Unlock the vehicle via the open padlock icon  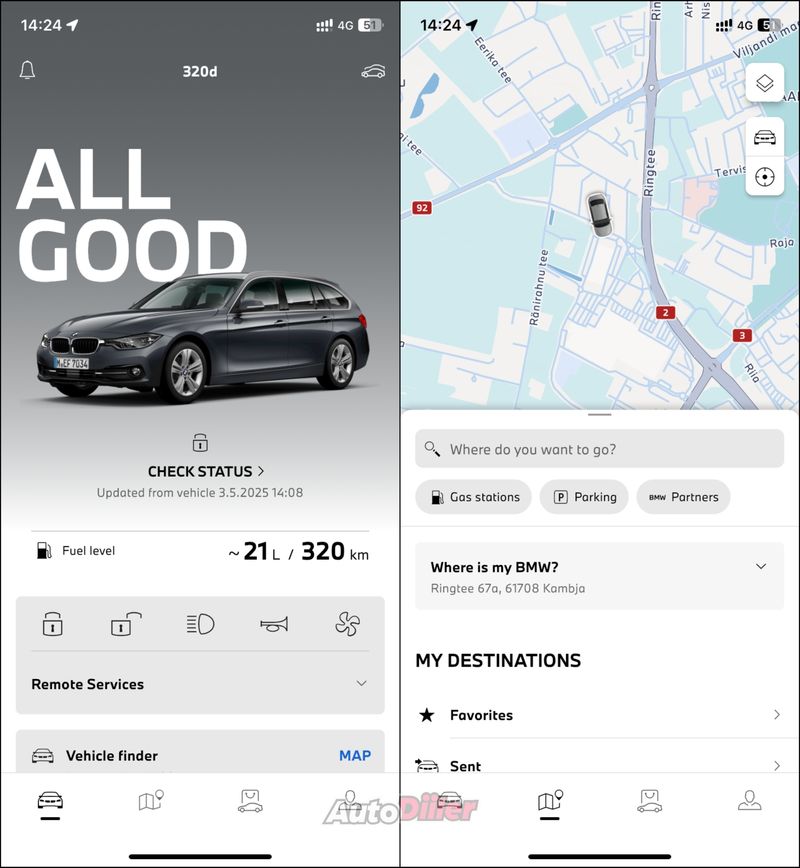125,625
